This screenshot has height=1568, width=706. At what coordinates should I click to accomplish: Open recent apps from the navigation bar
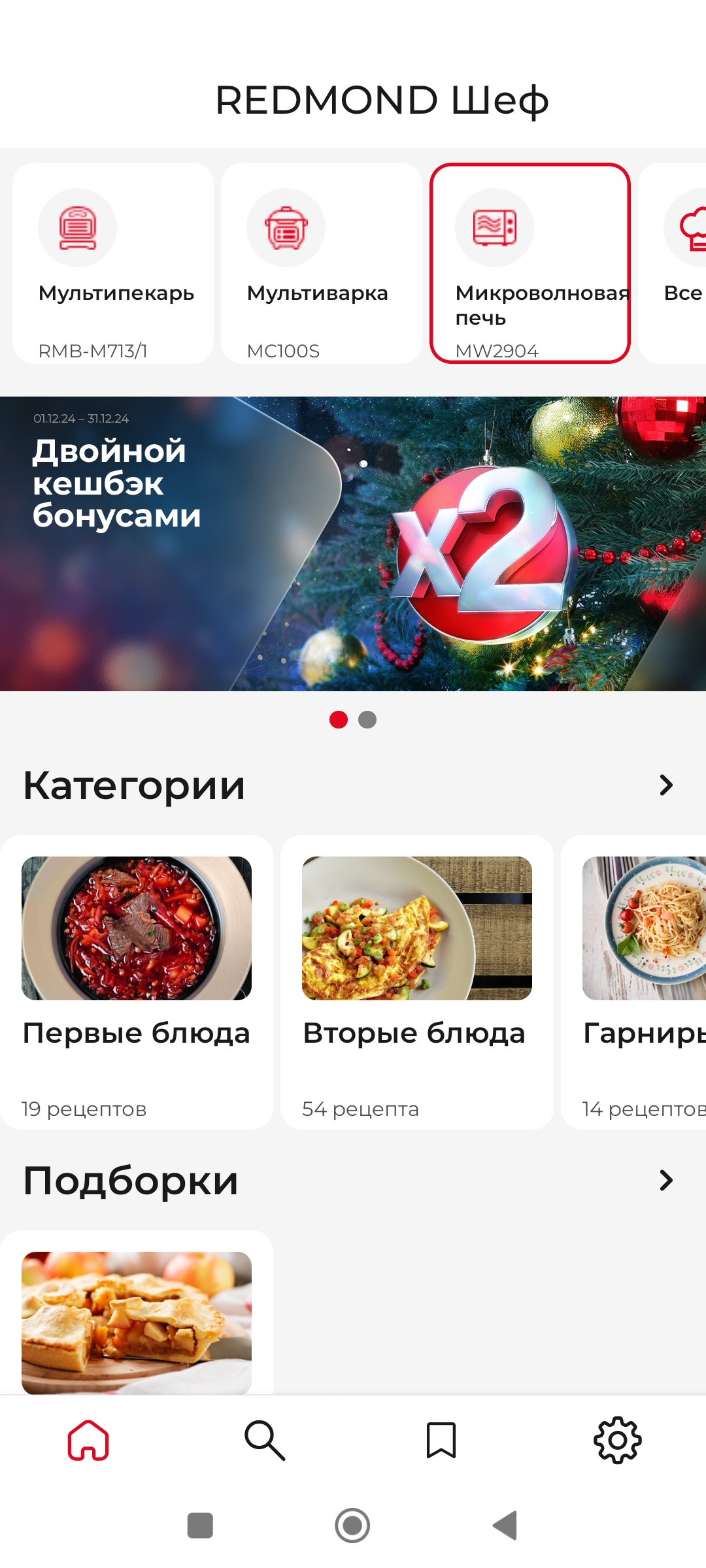[x=200, y=1526]
